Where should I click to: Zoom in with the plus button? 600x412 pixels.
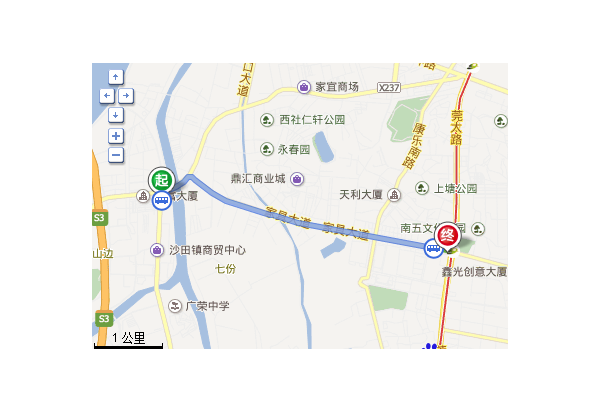coord(116,136)
